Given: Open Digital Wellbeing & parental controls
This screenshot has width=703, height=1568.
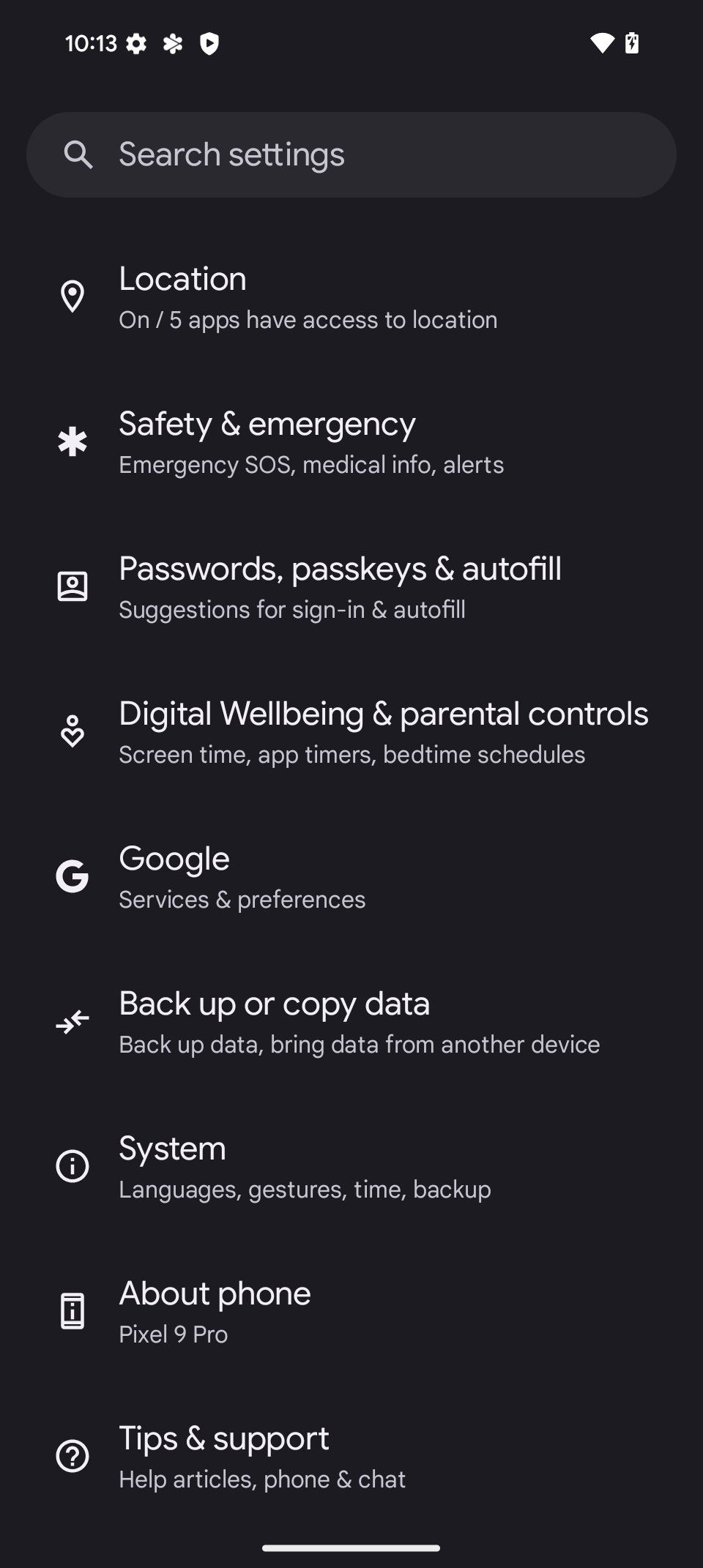Looking at the screenshot, I should (x=383, y=733).
